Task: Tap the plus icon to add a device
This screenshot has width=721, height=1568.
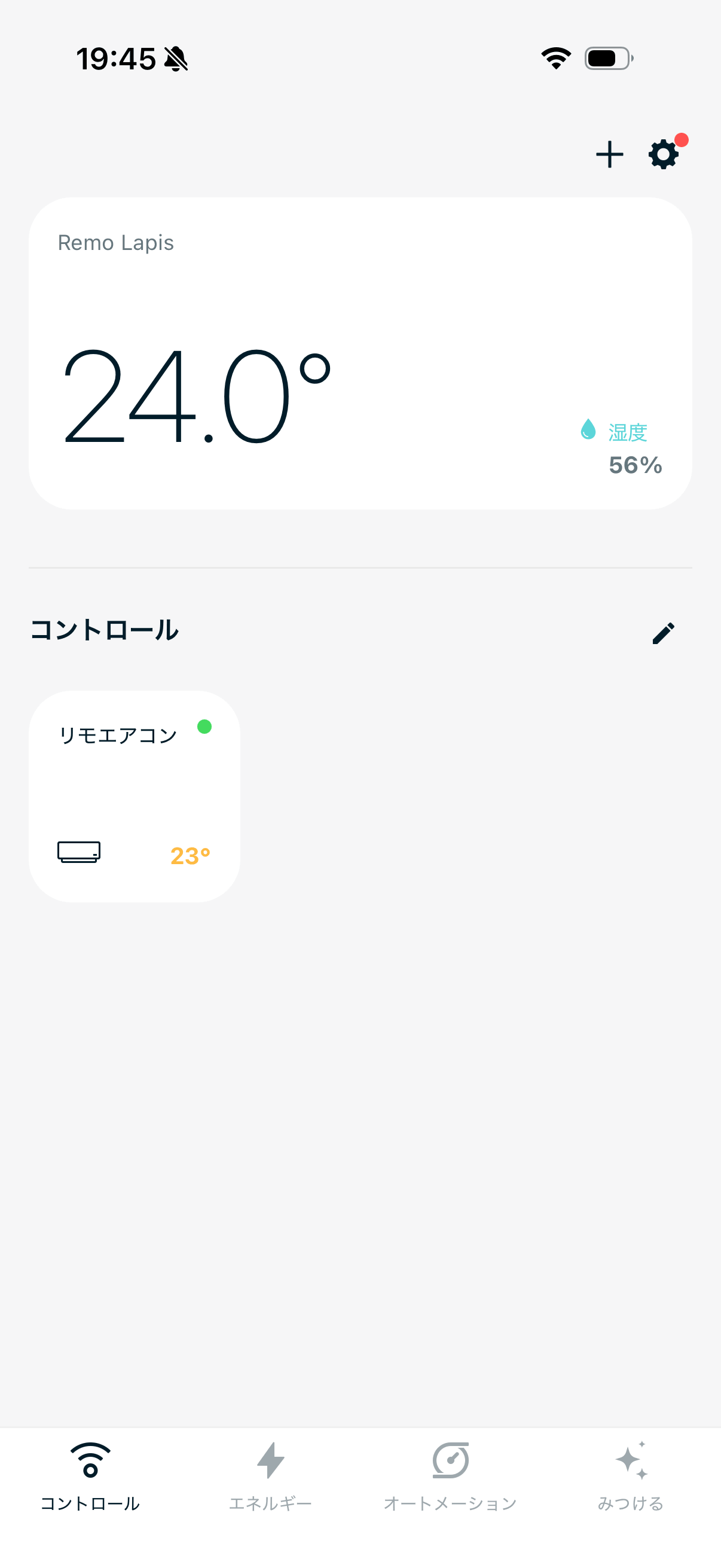Action: (610, 154)
